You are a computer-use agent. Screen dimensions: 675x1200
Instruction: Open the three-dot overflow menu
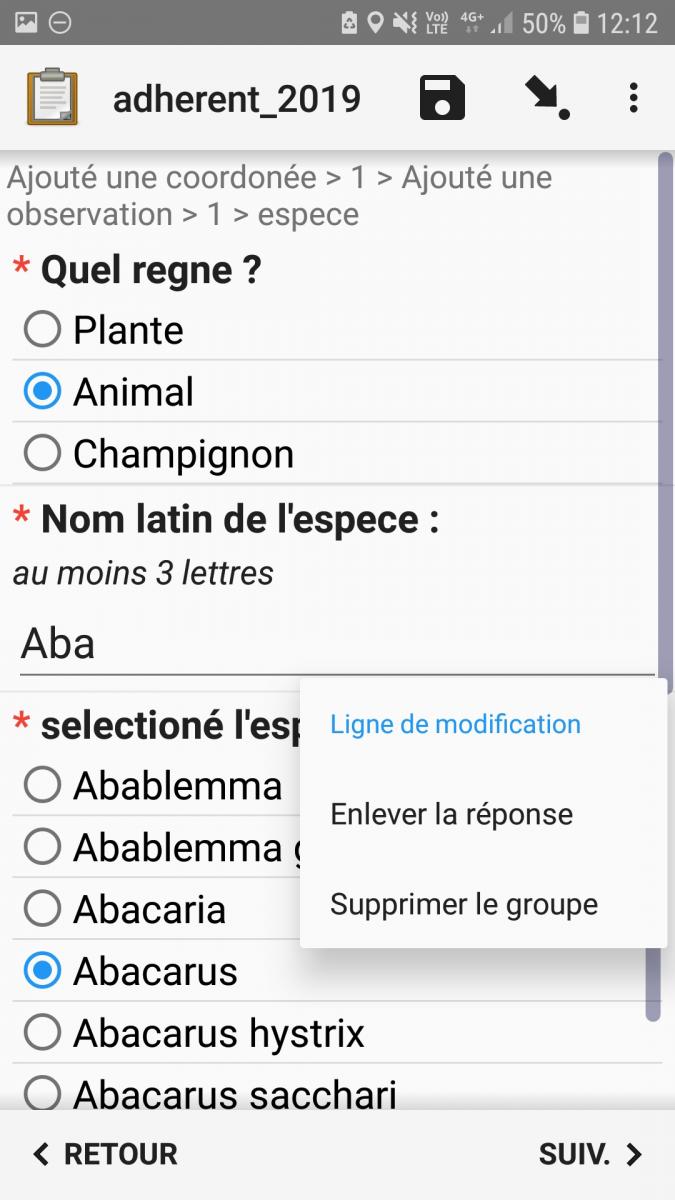[x=633, y=98]
